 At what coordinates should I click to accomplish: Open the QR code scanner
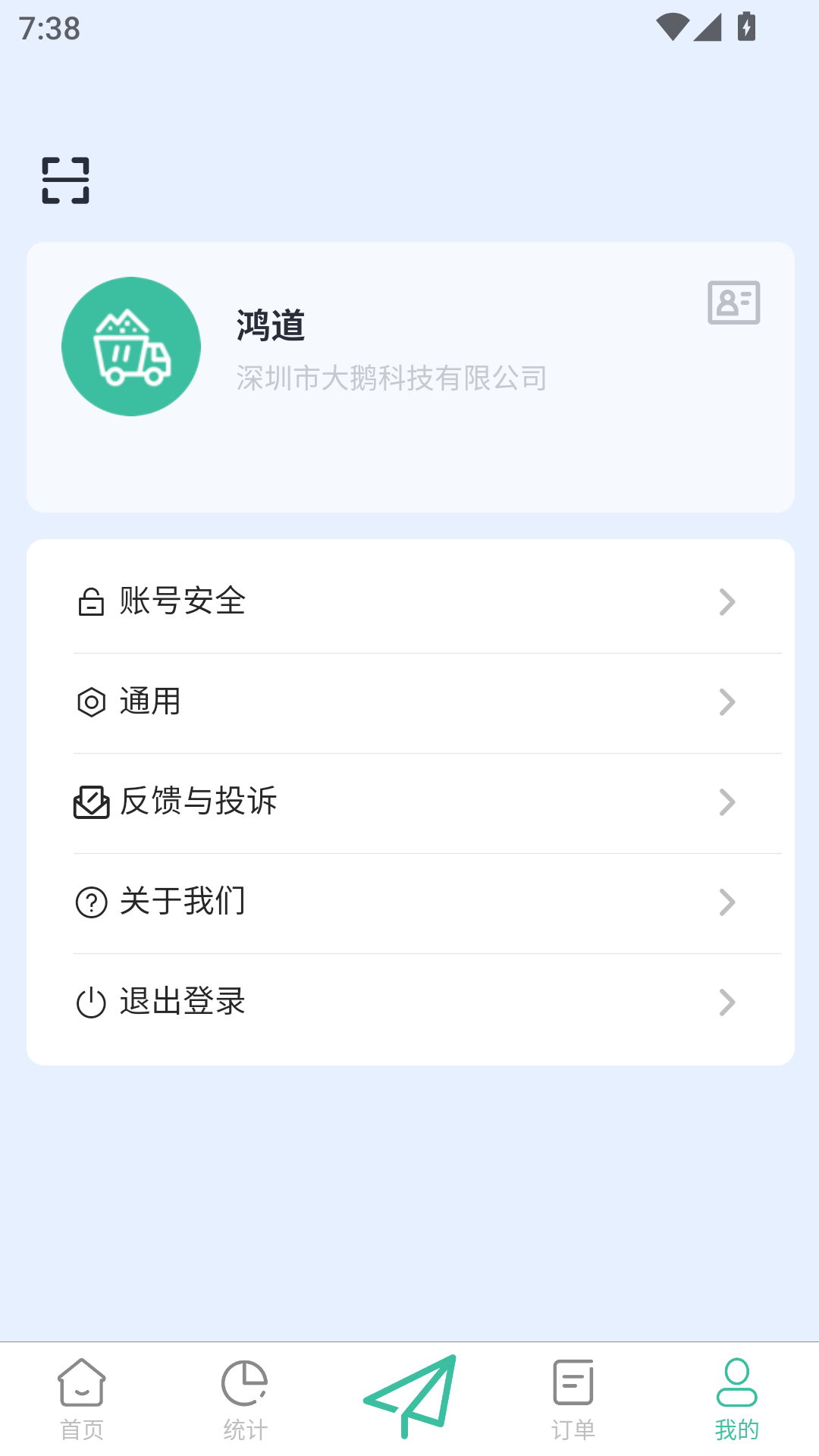pos(65,180)
